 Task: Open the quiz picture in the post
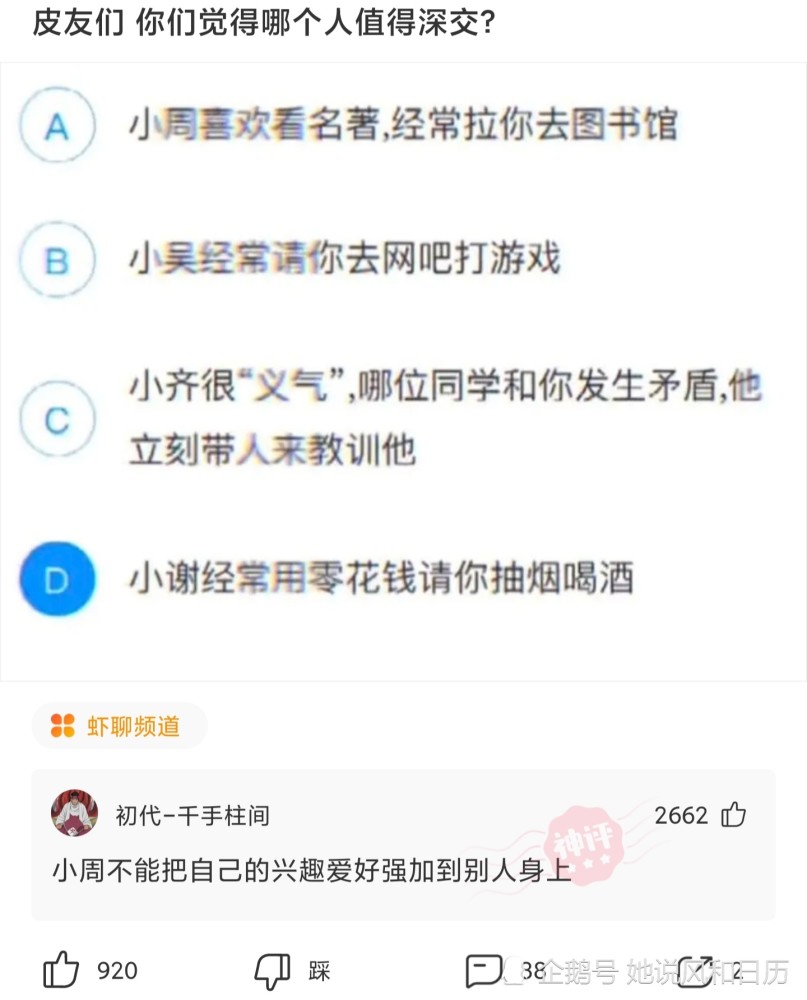(403, 372)
